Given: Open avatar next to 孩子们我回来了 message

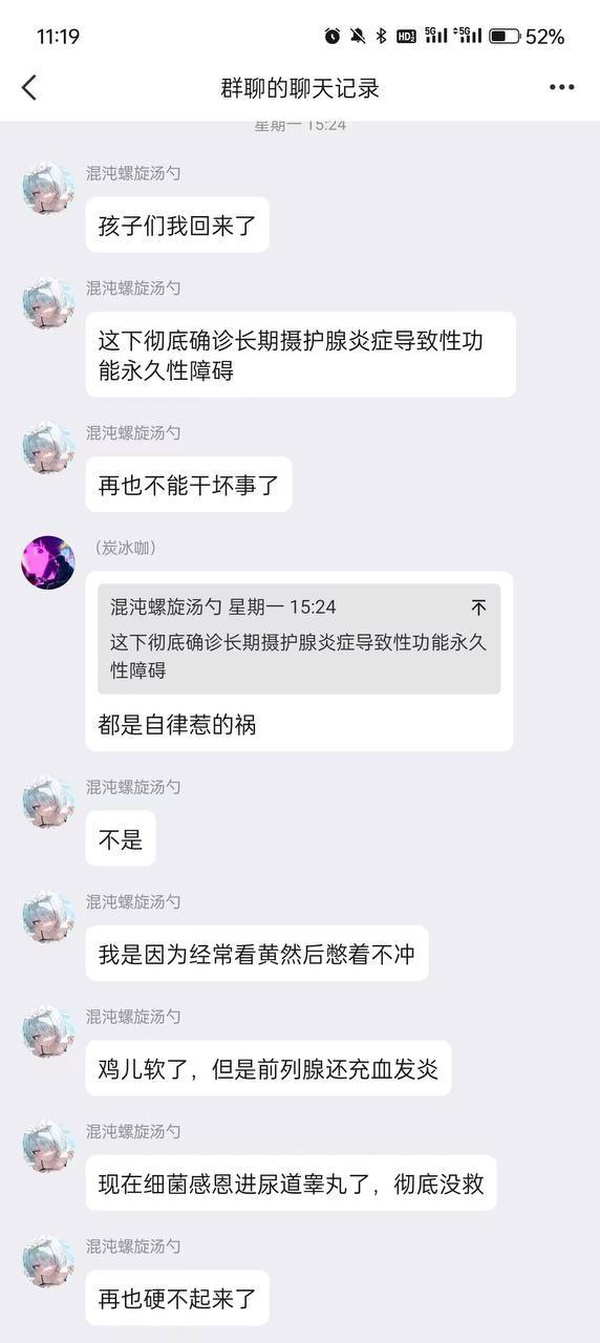Looking at the screenshot, I should 48,189.
